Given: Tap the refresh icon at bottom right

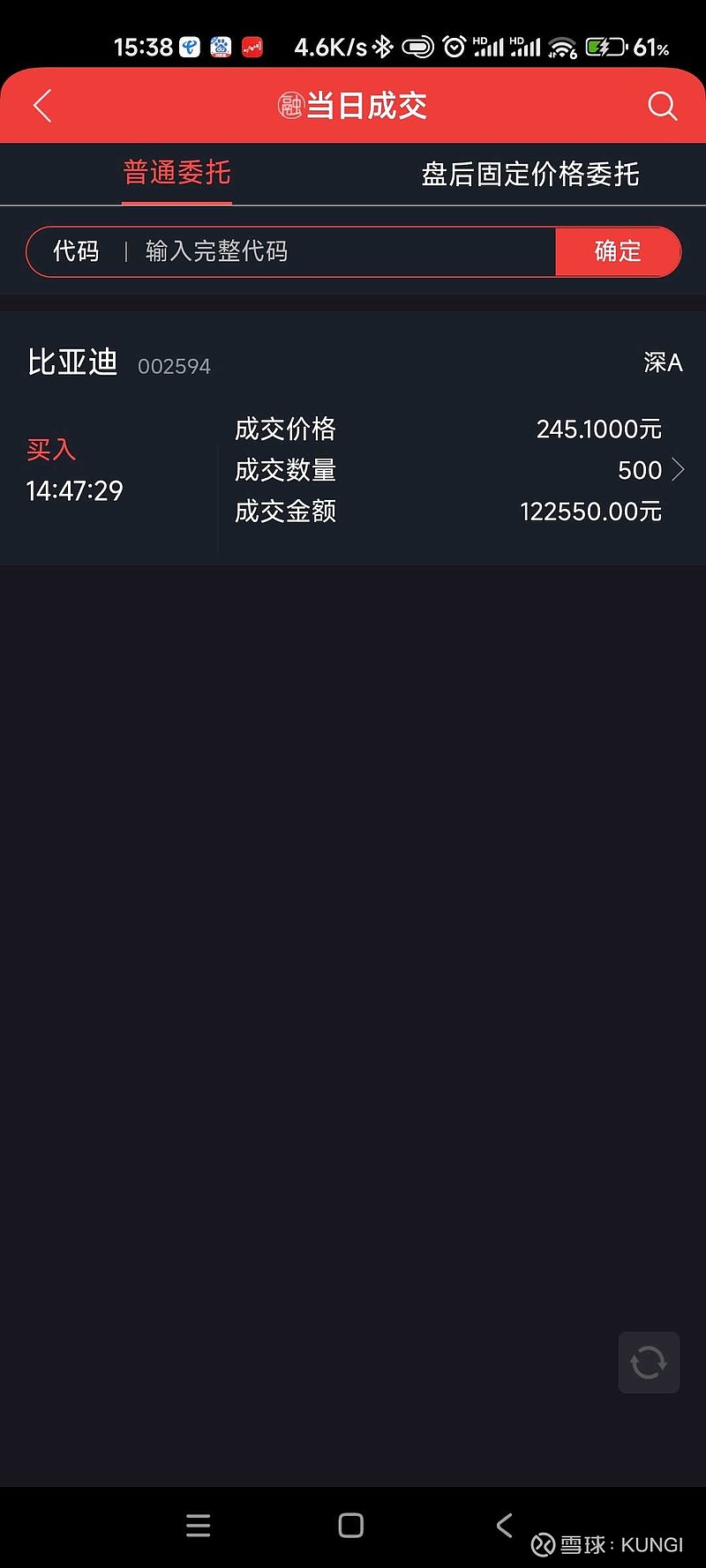Looking at the screenshot, I should [649, 1363].
